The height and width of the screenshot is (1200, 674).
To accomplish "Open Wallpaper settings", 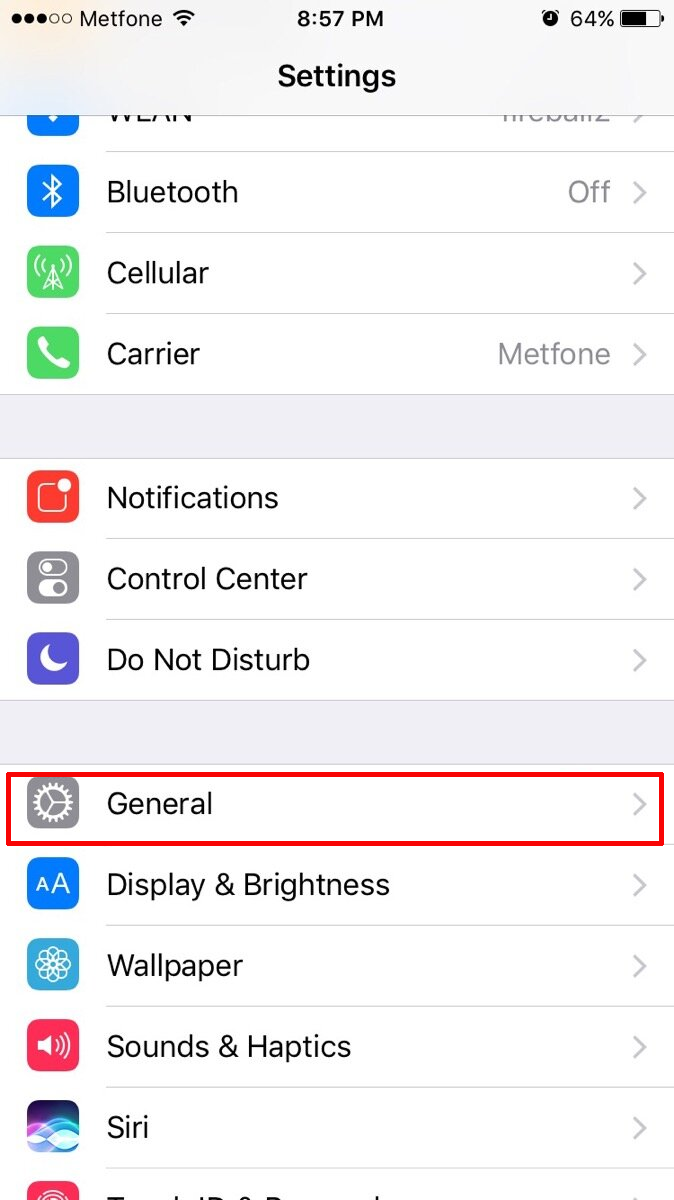I will point(337,966).
